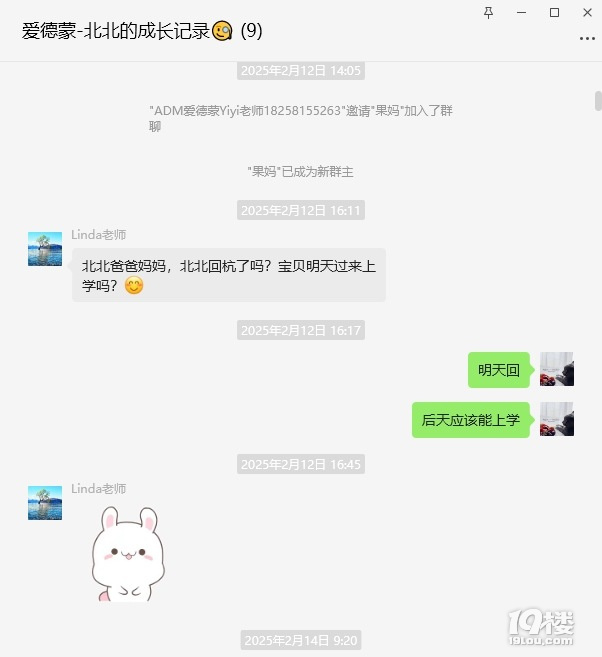Pin the chat window on top
This screenshot has height=657, width=602.
coord(488,12)
